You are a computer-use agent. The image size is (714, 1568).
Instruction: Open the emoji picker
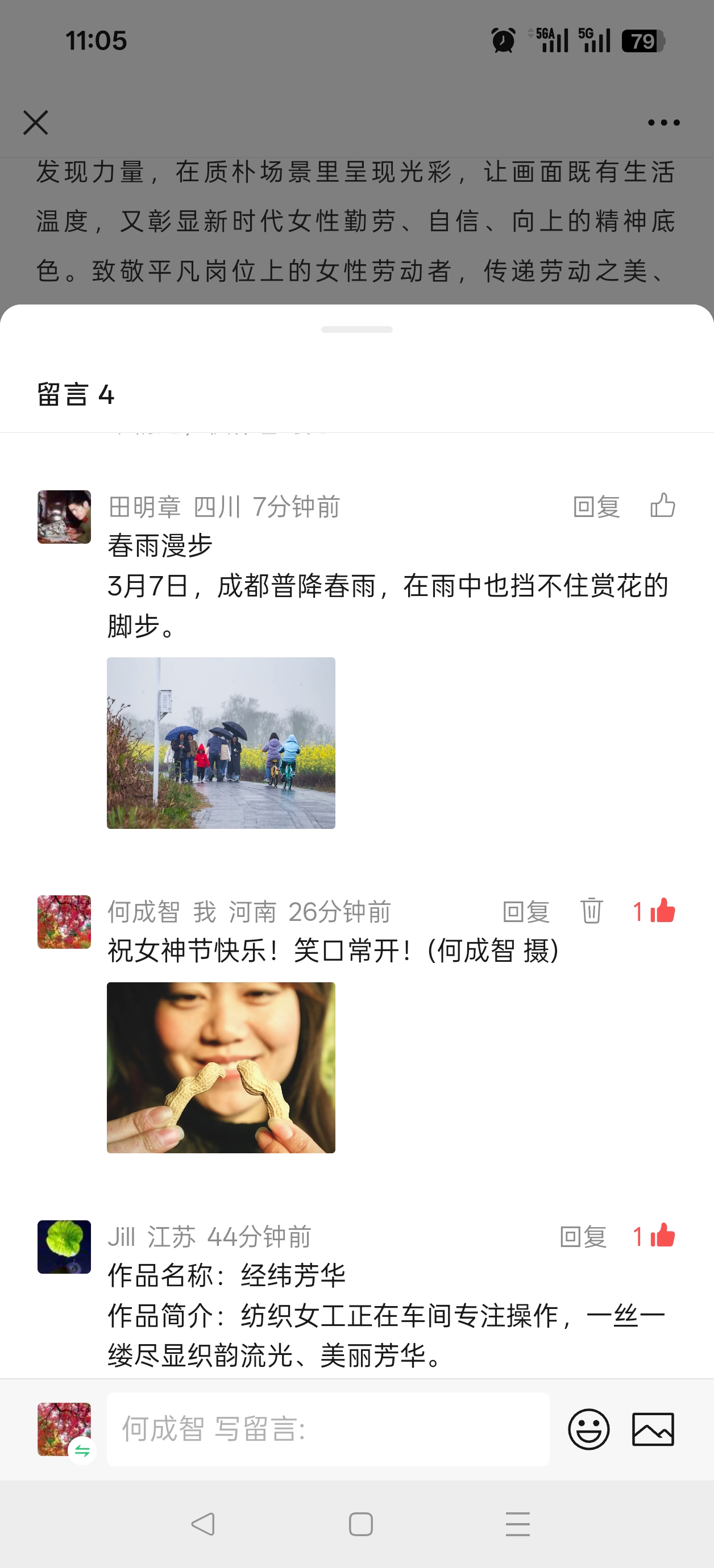(588, 1429)
